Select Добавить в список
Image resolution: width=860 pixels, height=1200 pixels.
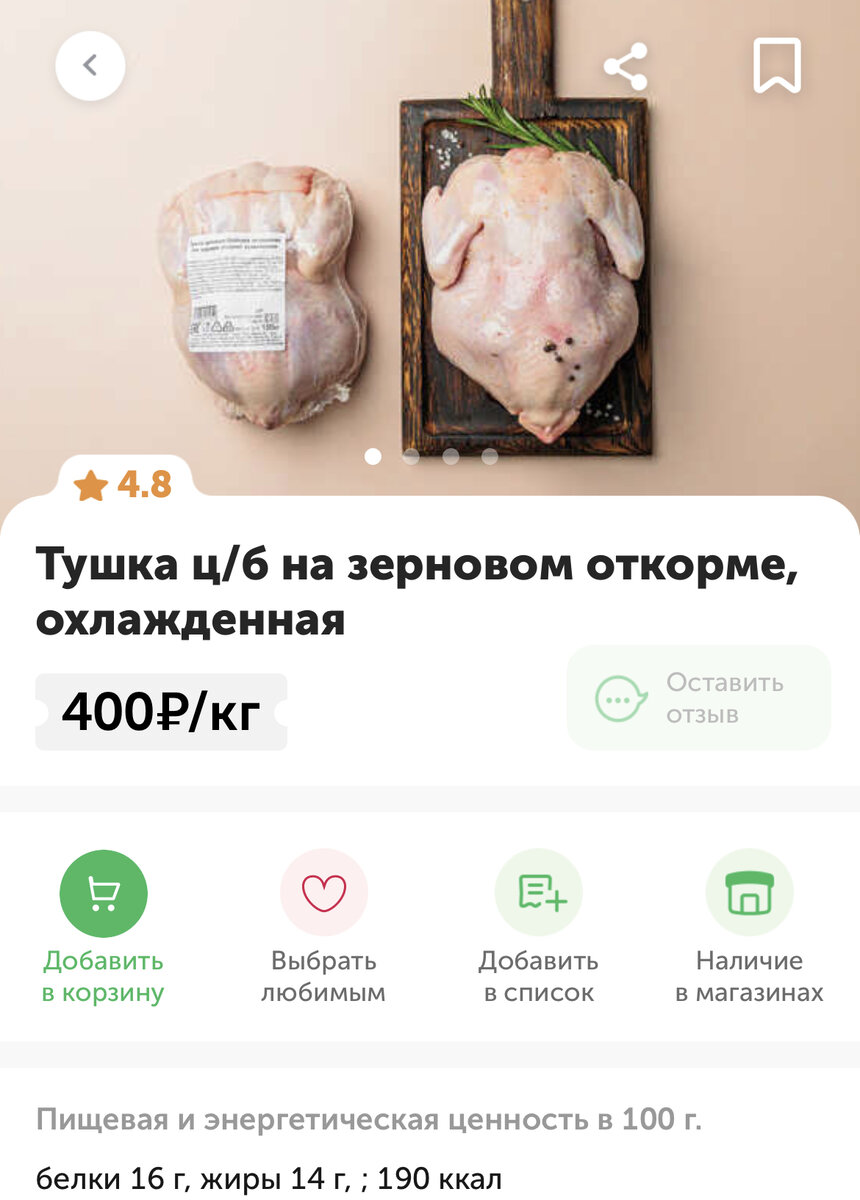539,893
